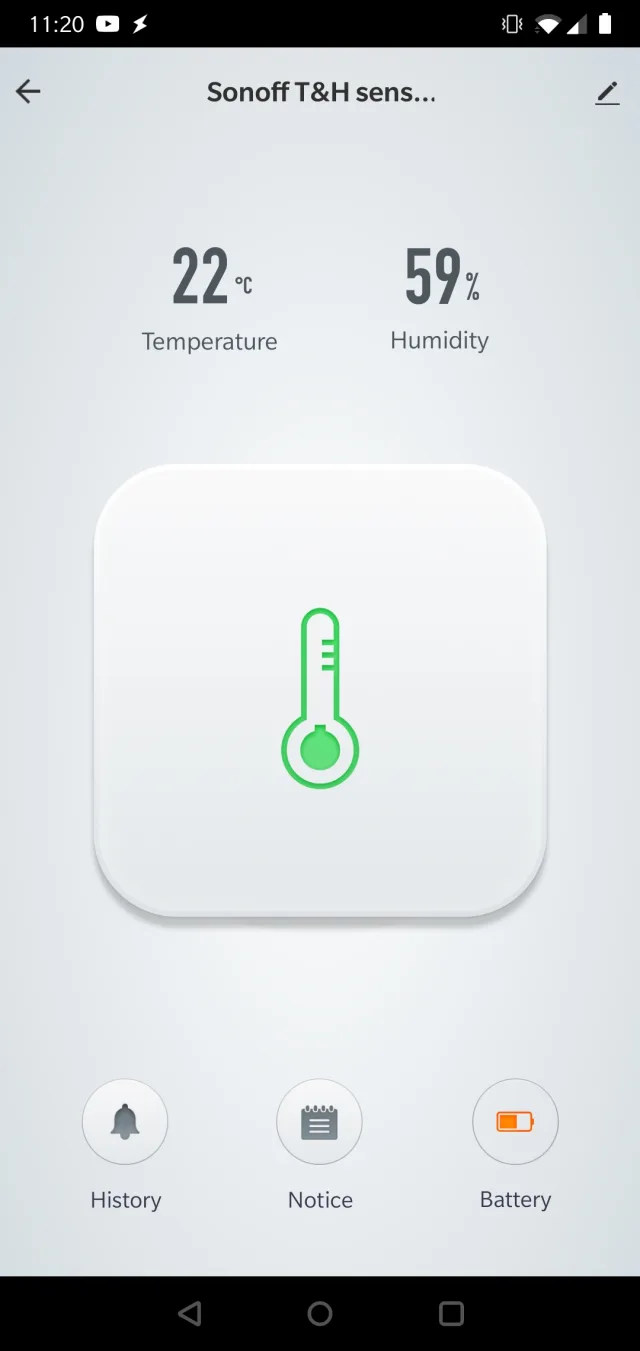Open the recent apps overview
The width and height of the screenshot is (640, 1351).
click(x=452, y=1313)
